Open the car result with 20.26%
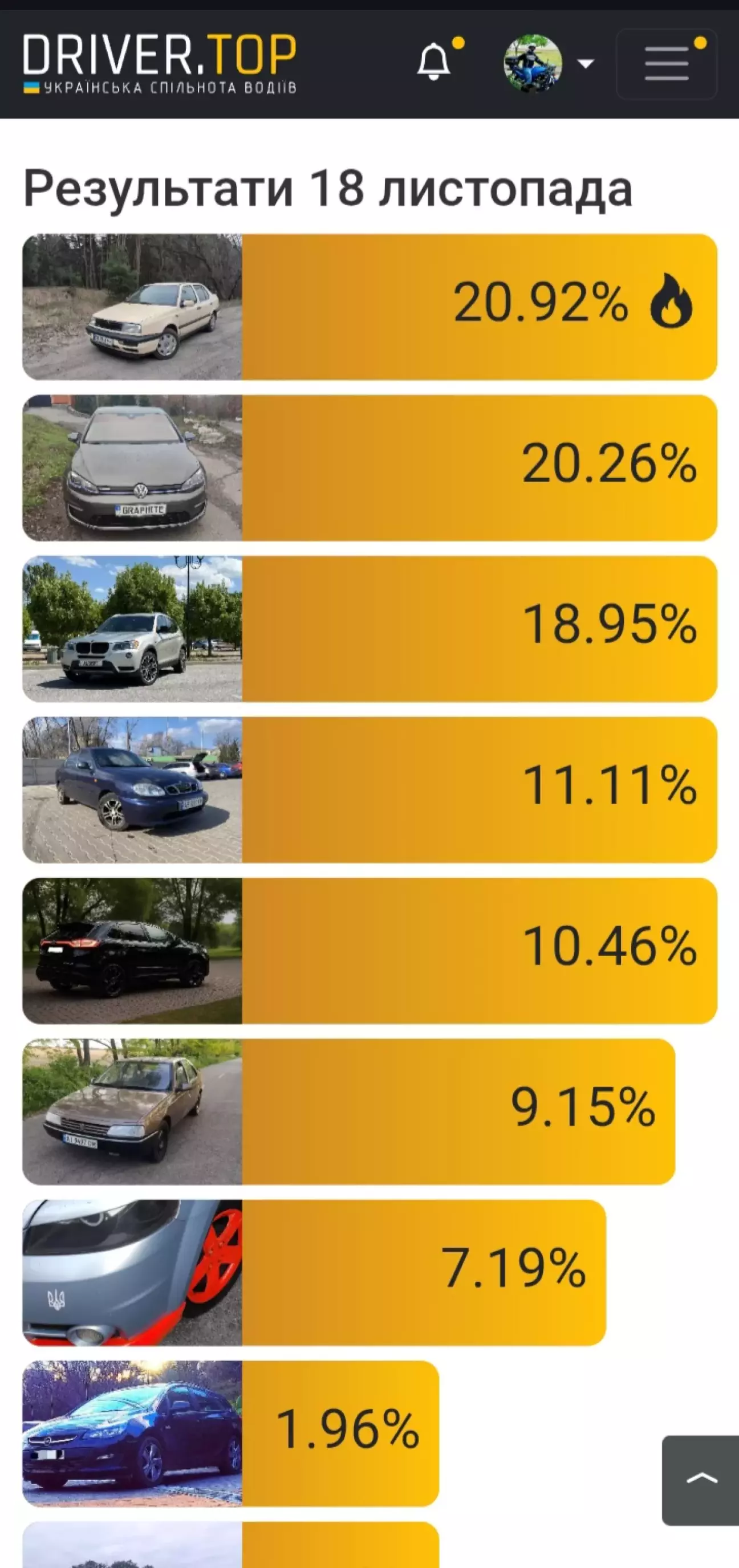Screen dimensions: 739x1568 point(369,467)
